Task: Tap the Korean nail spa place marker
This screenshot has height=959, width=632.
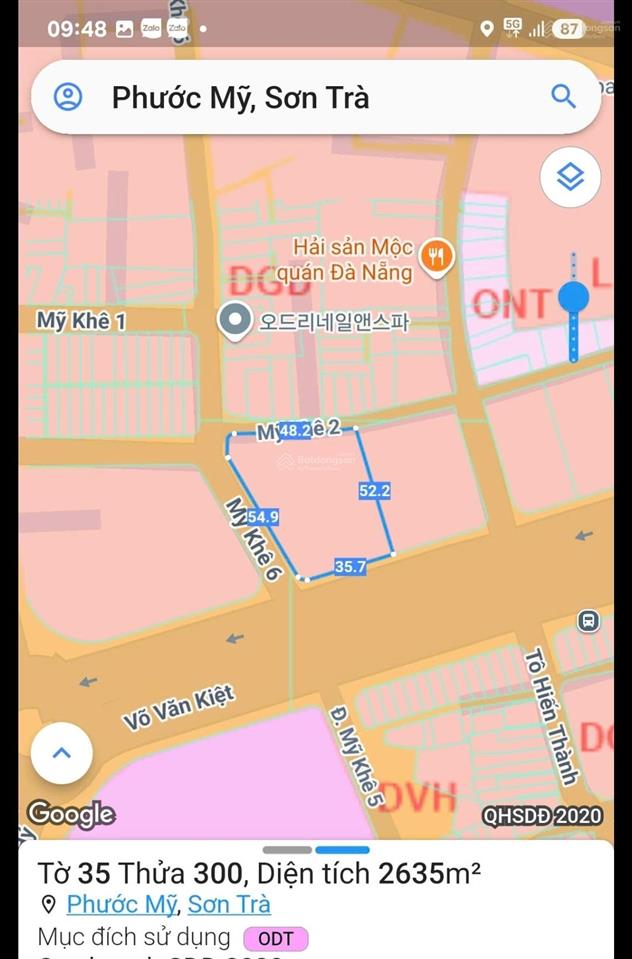Action: pyautogui.click(x=235, y=322)
